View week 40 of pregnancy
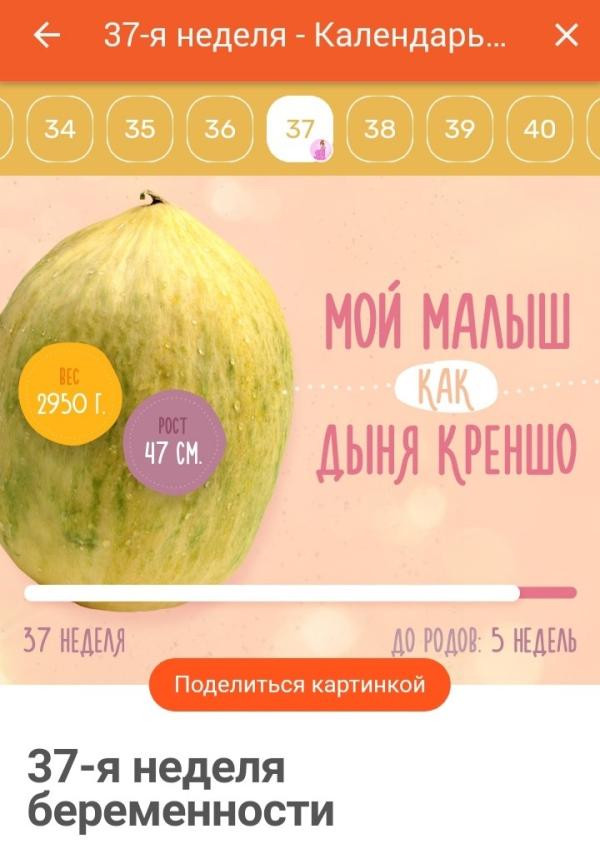 point(540,129)
